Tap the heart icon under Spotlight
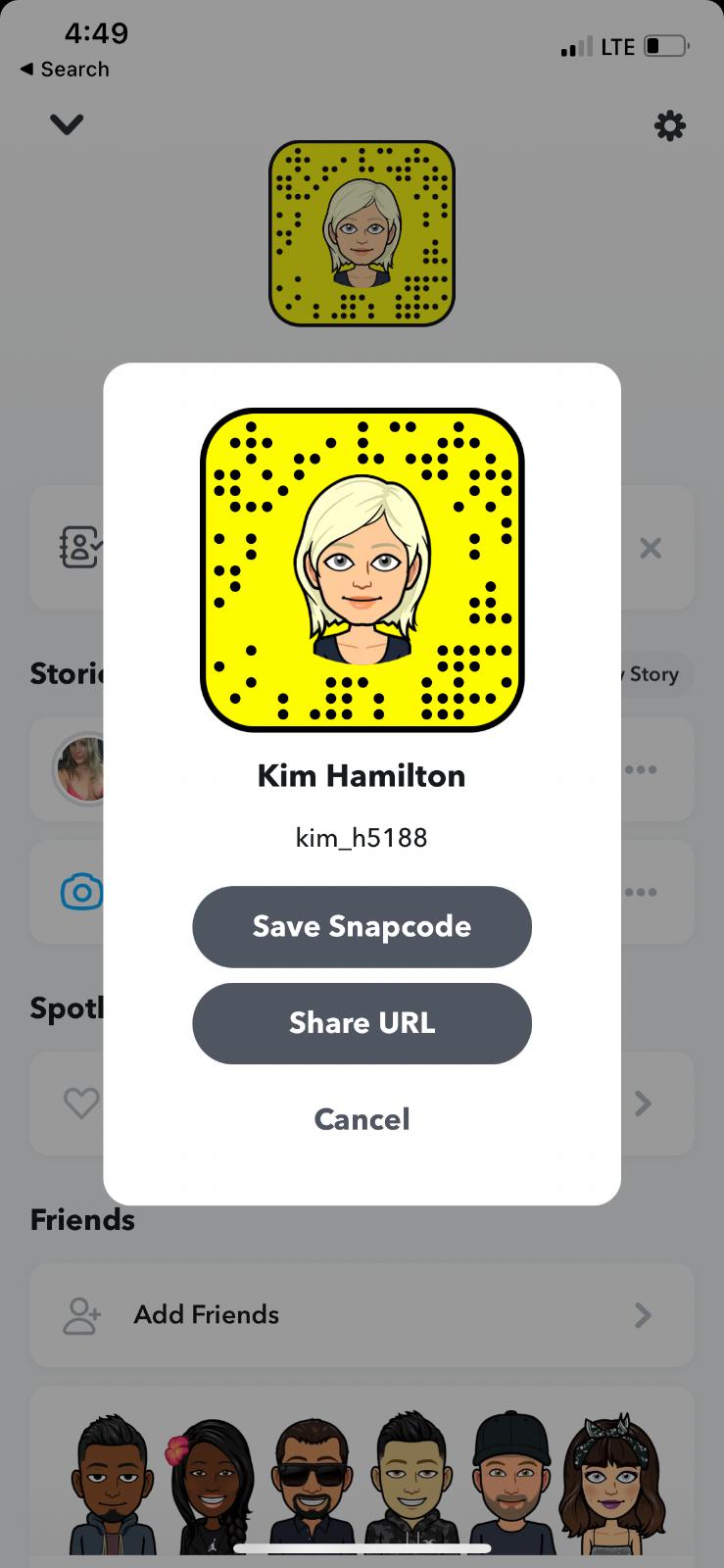The width and height of the screenshot is (724, 1568). (x=82, y=1103)
